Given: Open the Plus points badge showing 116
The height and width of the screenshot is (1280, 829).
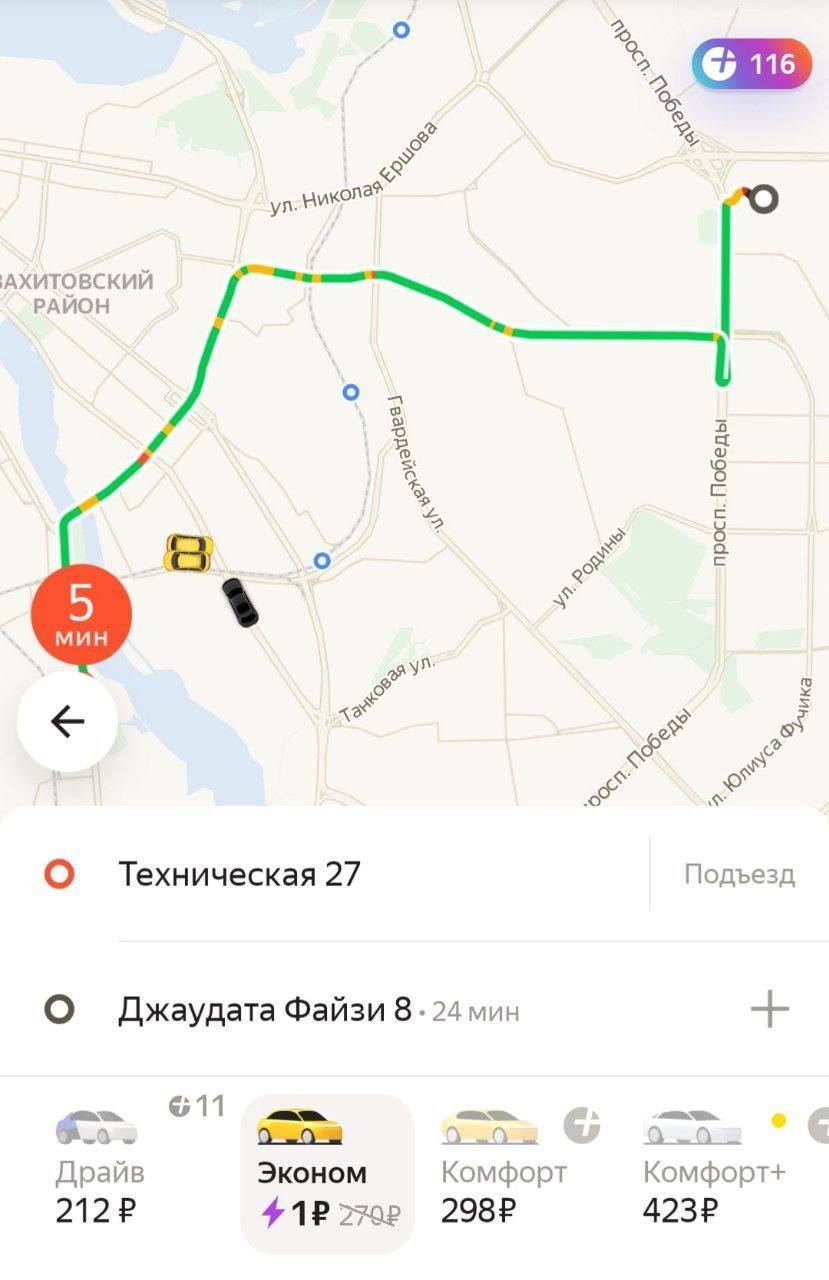Looking at the screenshot, I should point(751,65).
